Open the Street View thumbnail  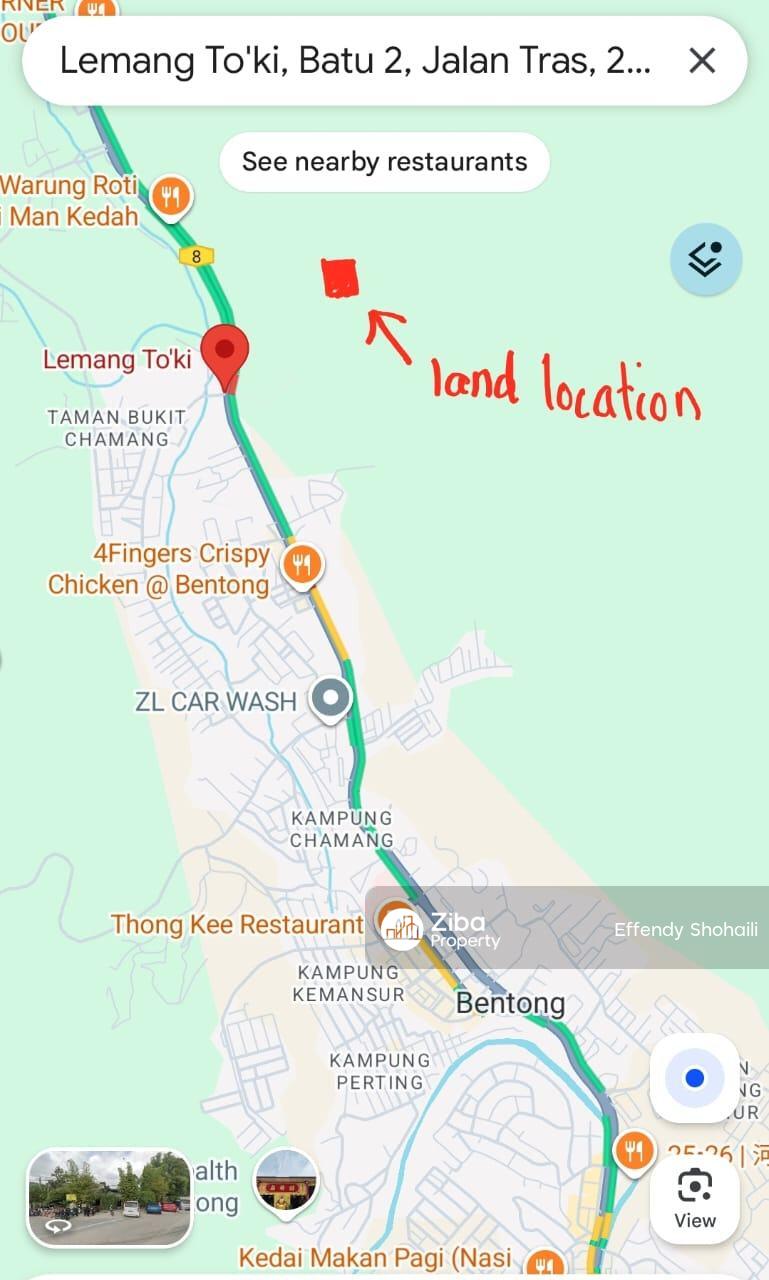(108, 1198)
